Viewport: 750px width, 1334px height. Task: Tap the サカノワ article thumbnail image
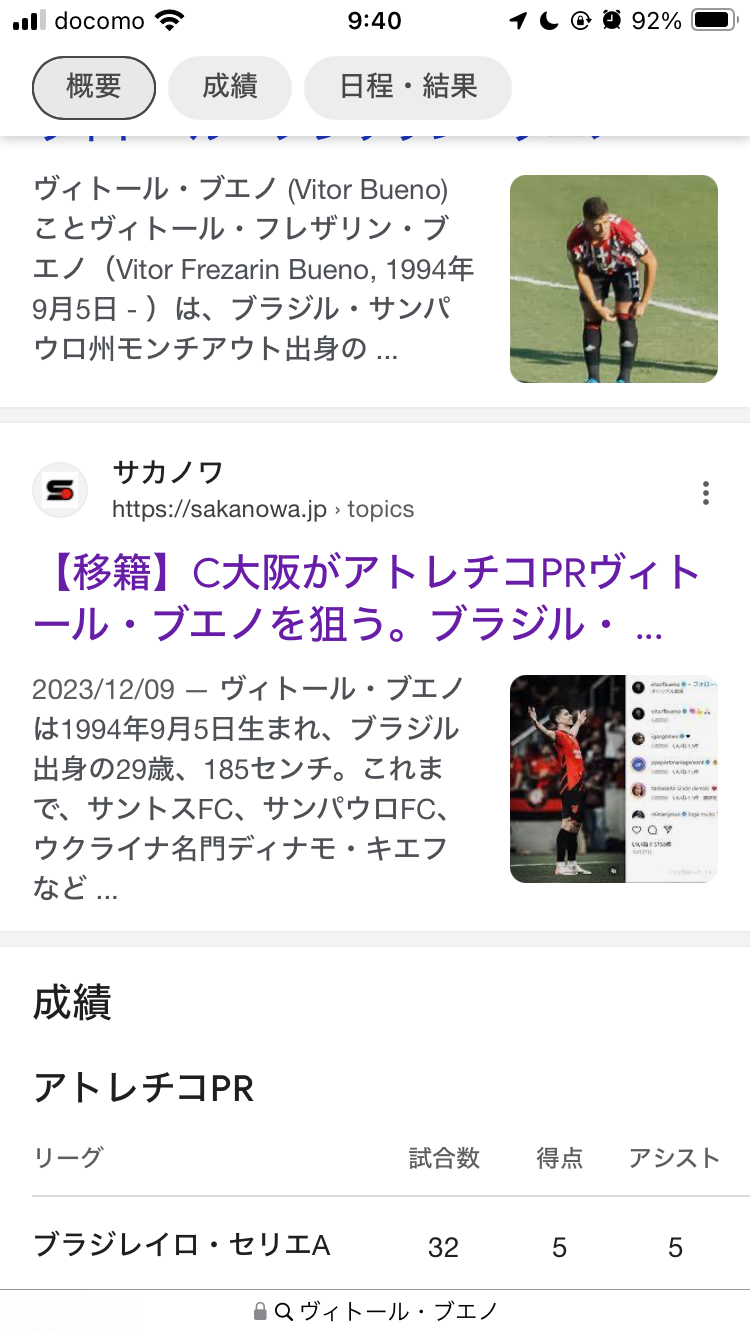pos(613,779)
